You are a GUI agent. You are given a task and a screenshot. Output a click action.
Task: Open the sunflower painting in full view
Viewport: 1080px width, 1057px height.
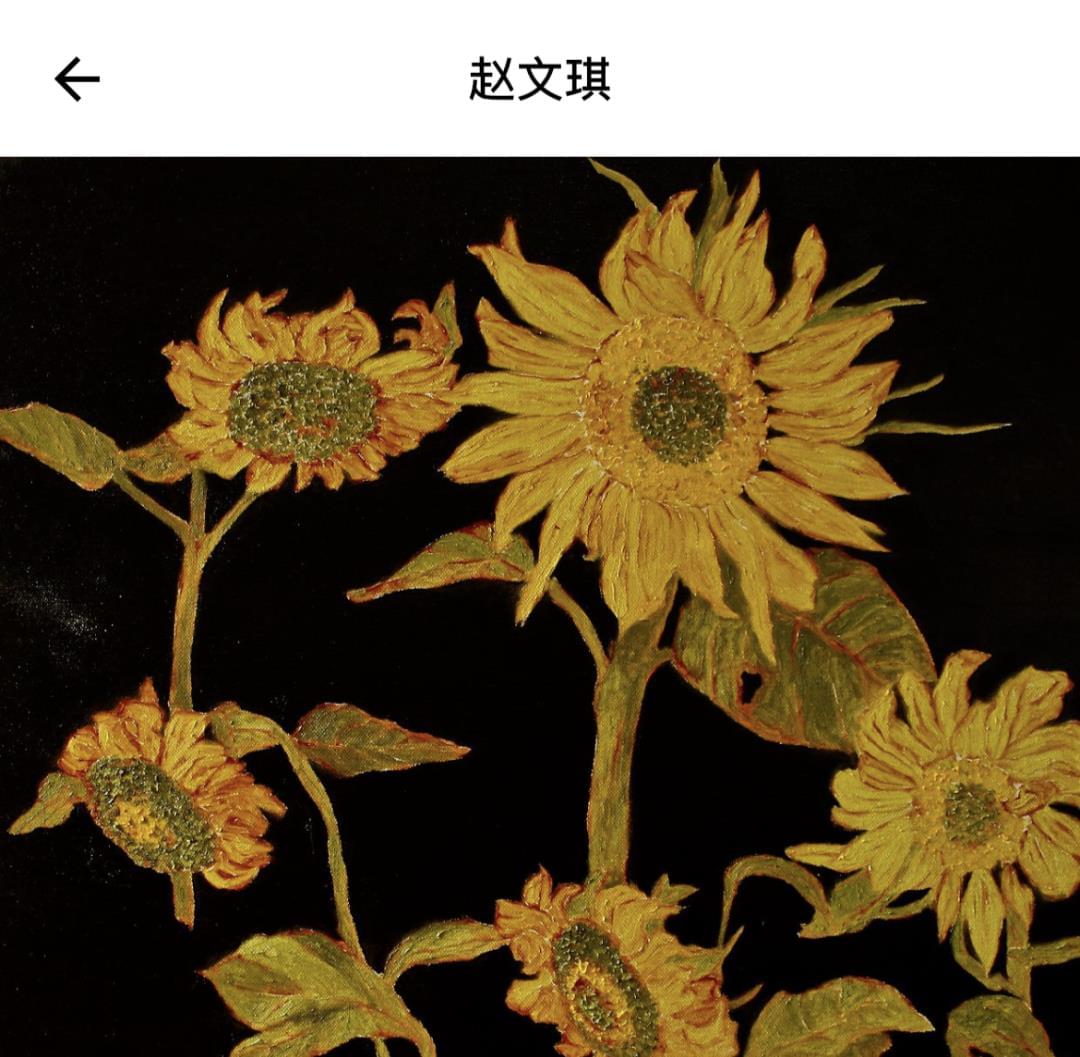540,606
